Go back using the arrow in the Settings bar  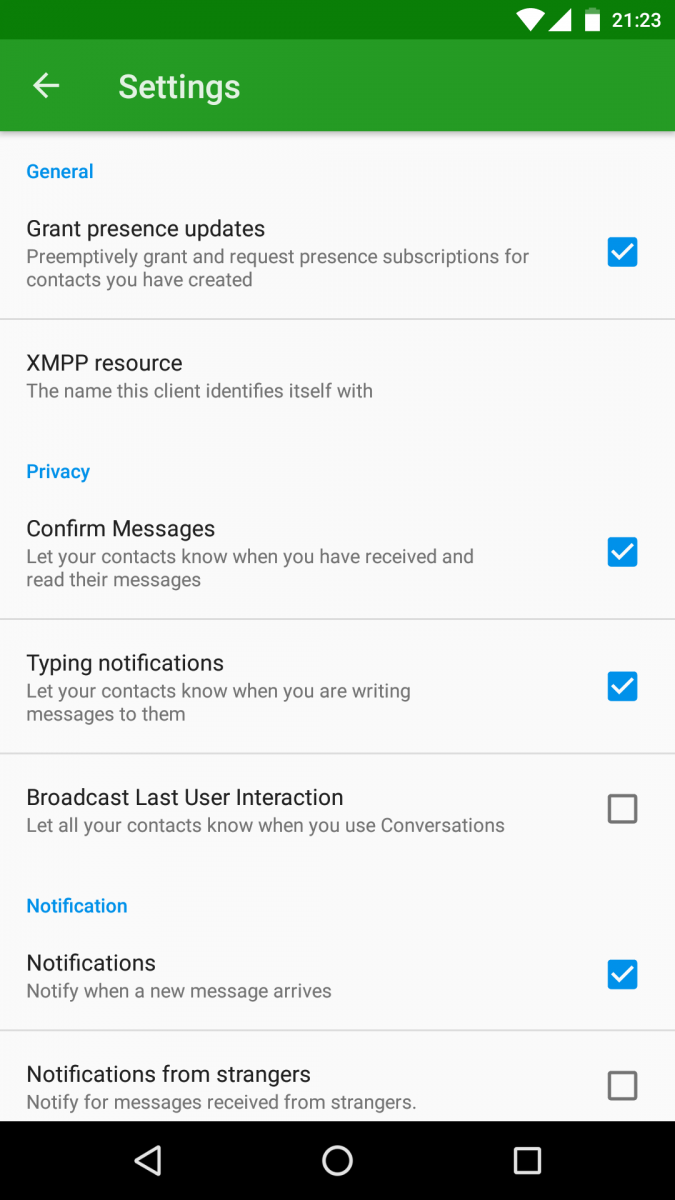(x=46, y=86)
